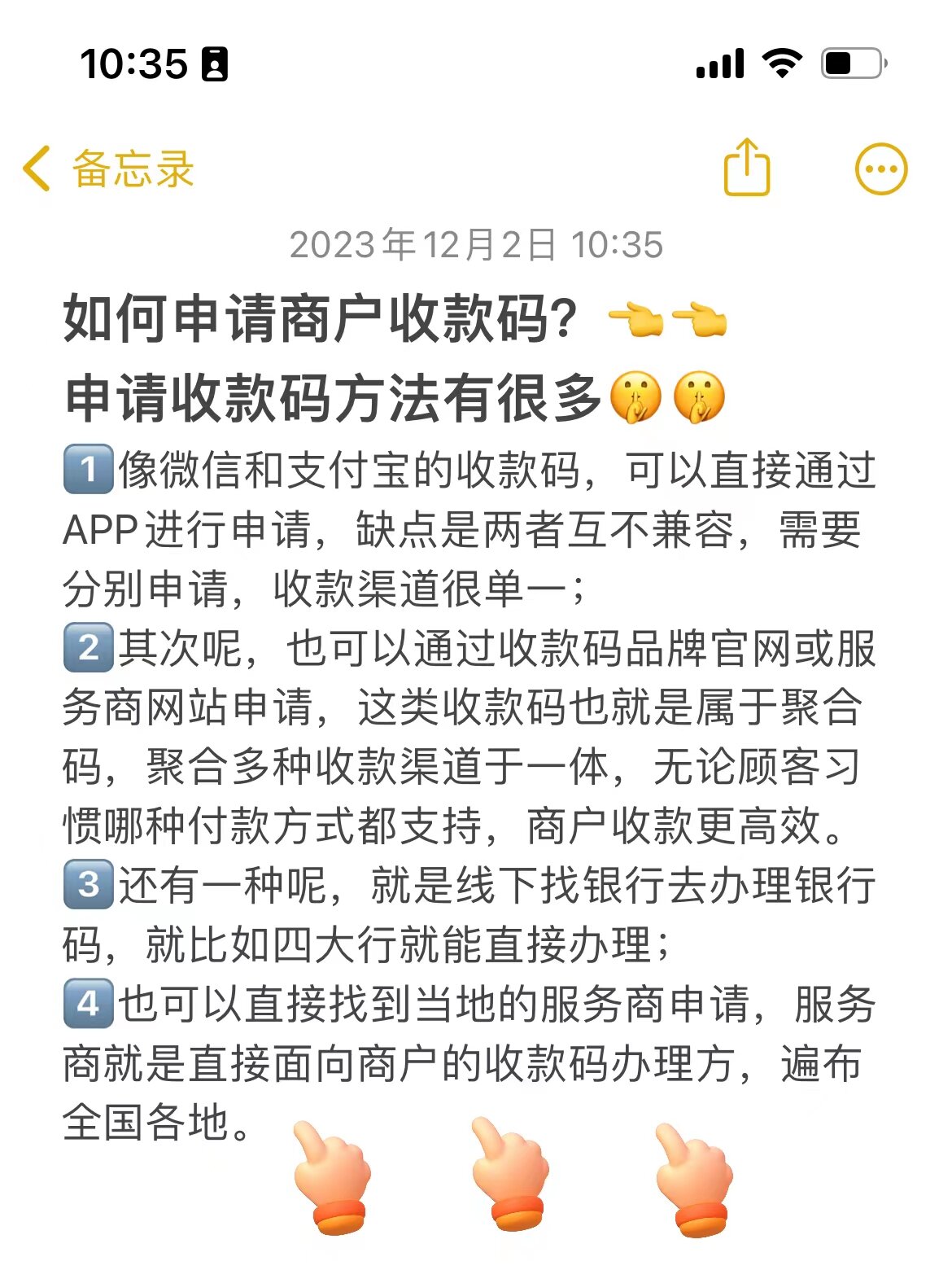The height and width of the screenshot is (1270, 952).
Task: Tap the 1️⃣ numbered emoji in the note
Action: click(x=89, y=469)
